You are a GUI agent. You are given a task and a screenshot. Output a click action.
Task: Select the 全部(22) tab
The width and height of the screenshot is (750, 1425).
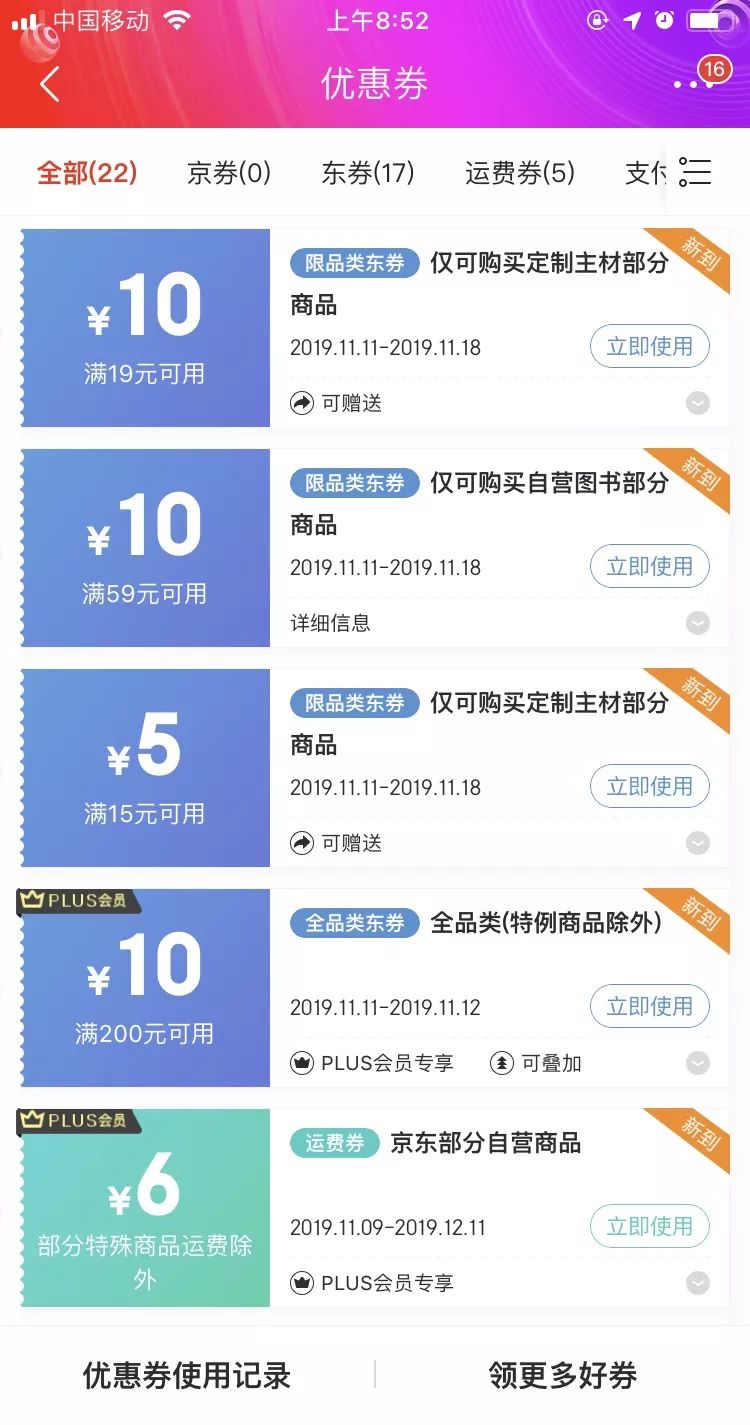point(87,173)
